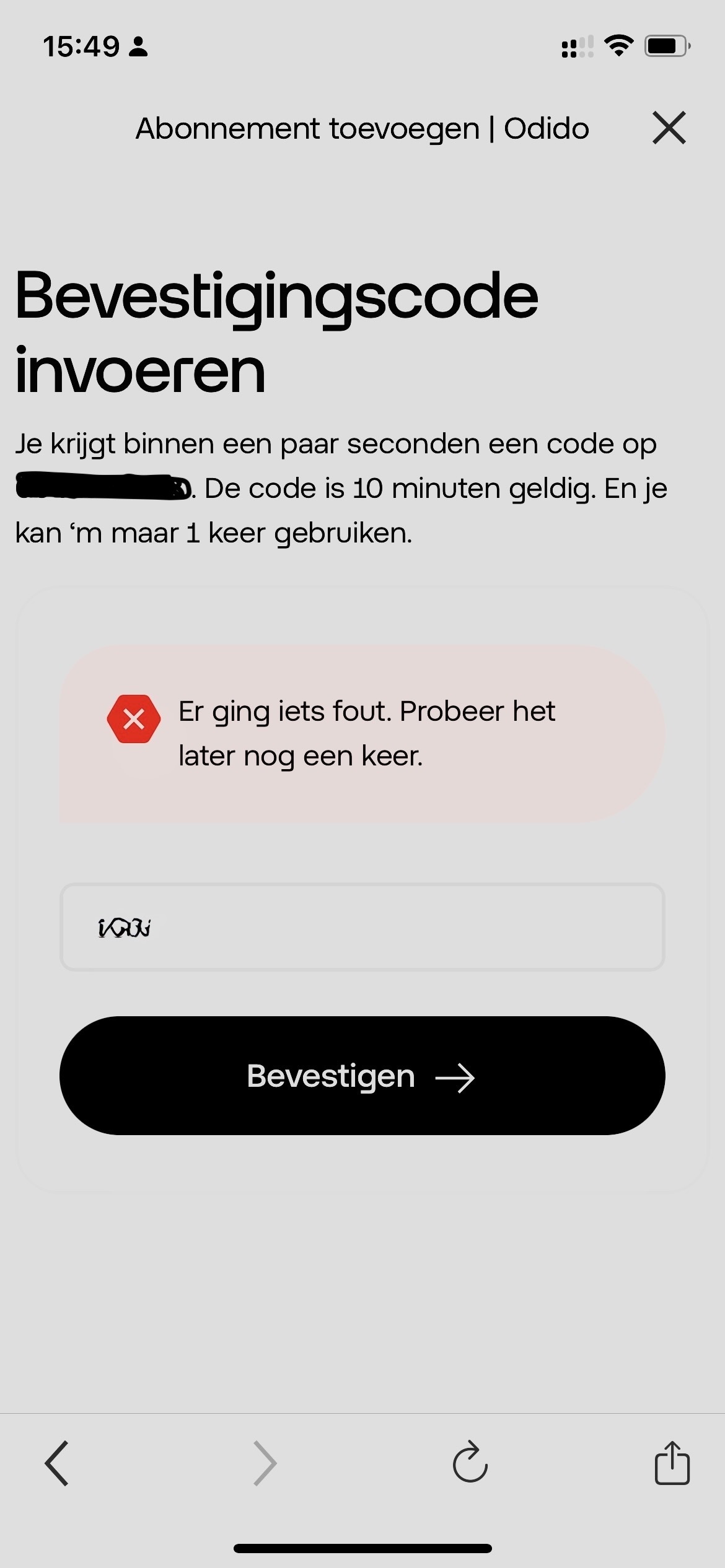The height and width of the screenshot is (1568, 725).
Task: Tap the confirmation code input field
Action: pos(362,927)
